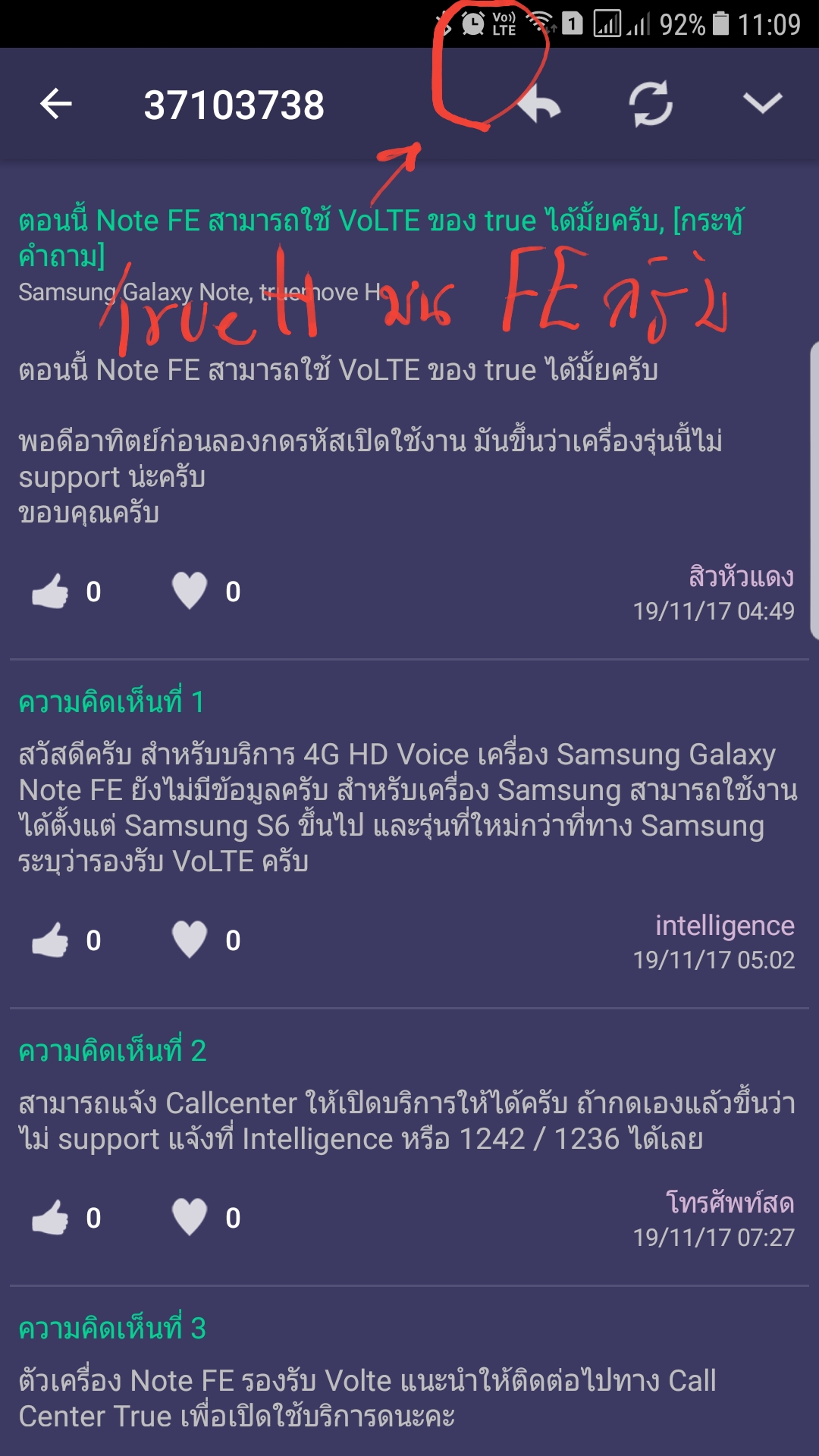Like the original post by สิวหัวแดง
This screenshot has width=819, height=1456.
(x=50, y=591)
